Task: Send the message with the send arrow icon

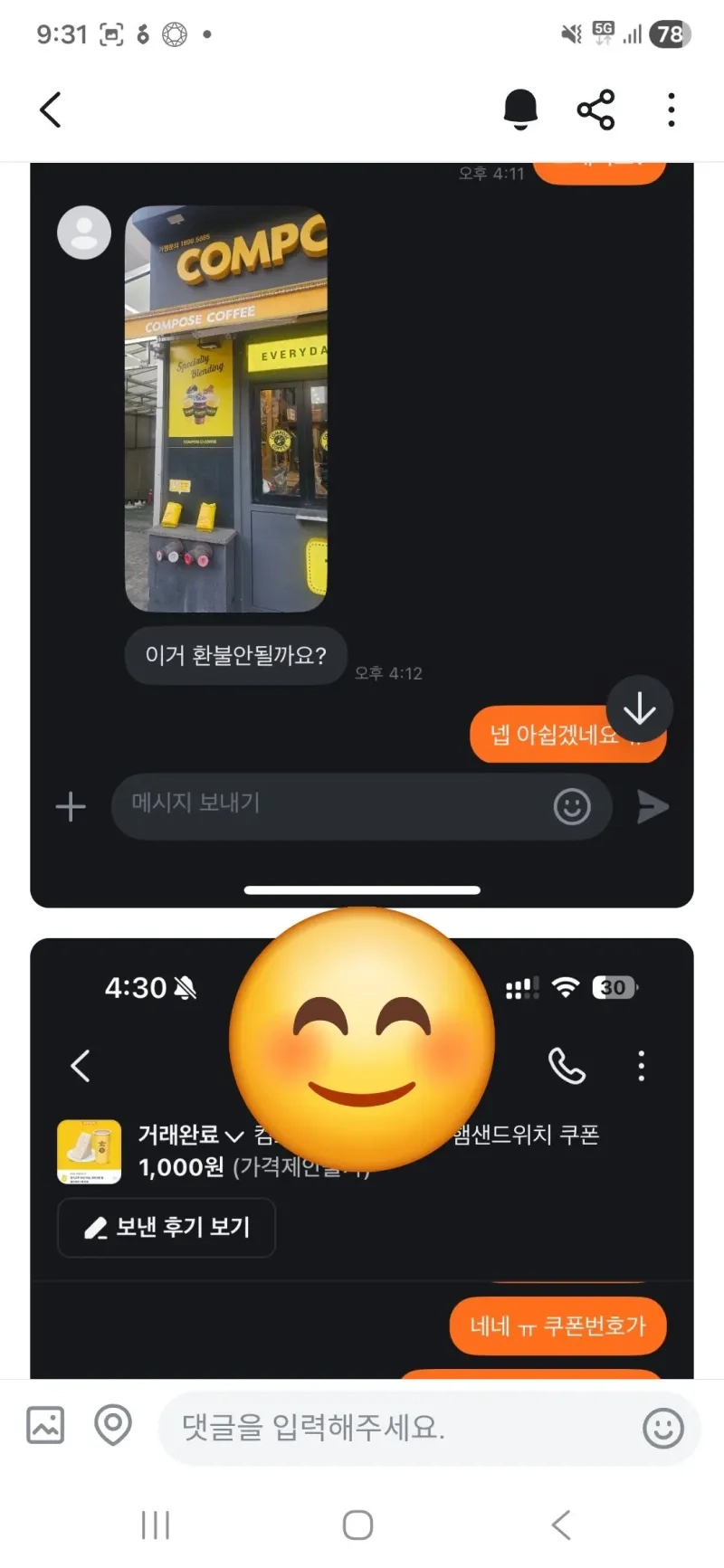Action: tap(653, 807)
